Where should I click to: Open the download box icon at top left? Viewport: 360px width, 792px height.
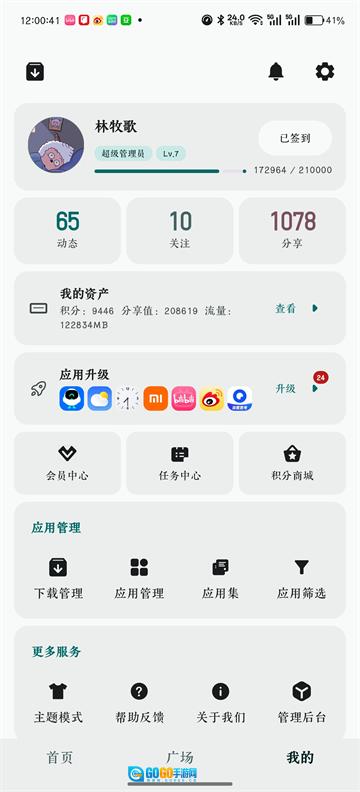click(35, 72)
